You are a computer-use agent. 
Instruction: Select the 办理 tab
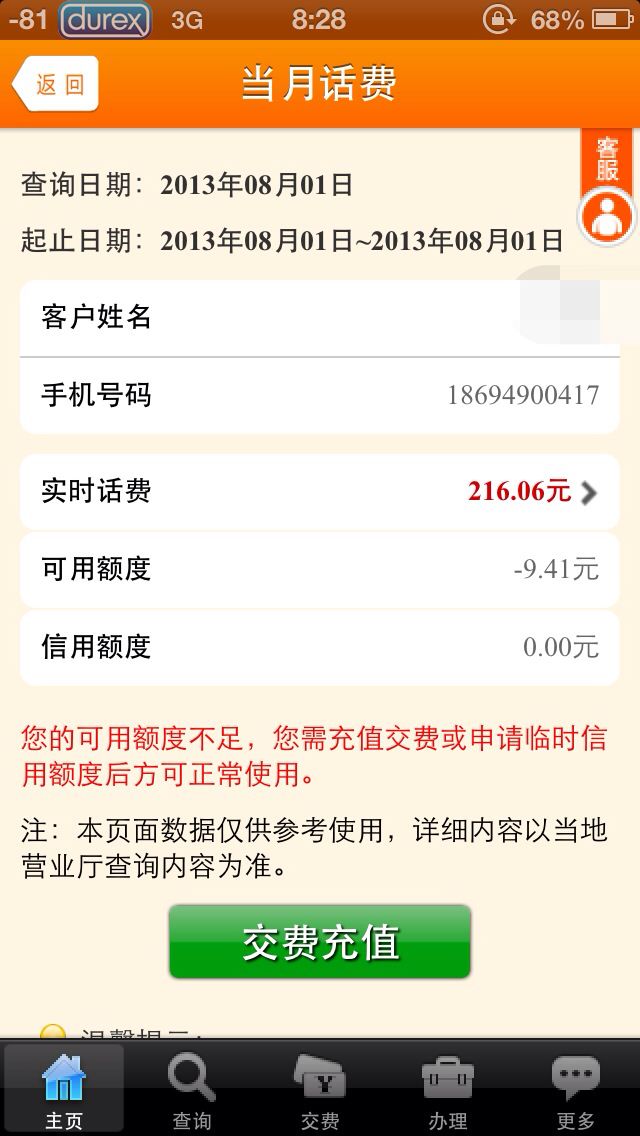point(448,1089)
